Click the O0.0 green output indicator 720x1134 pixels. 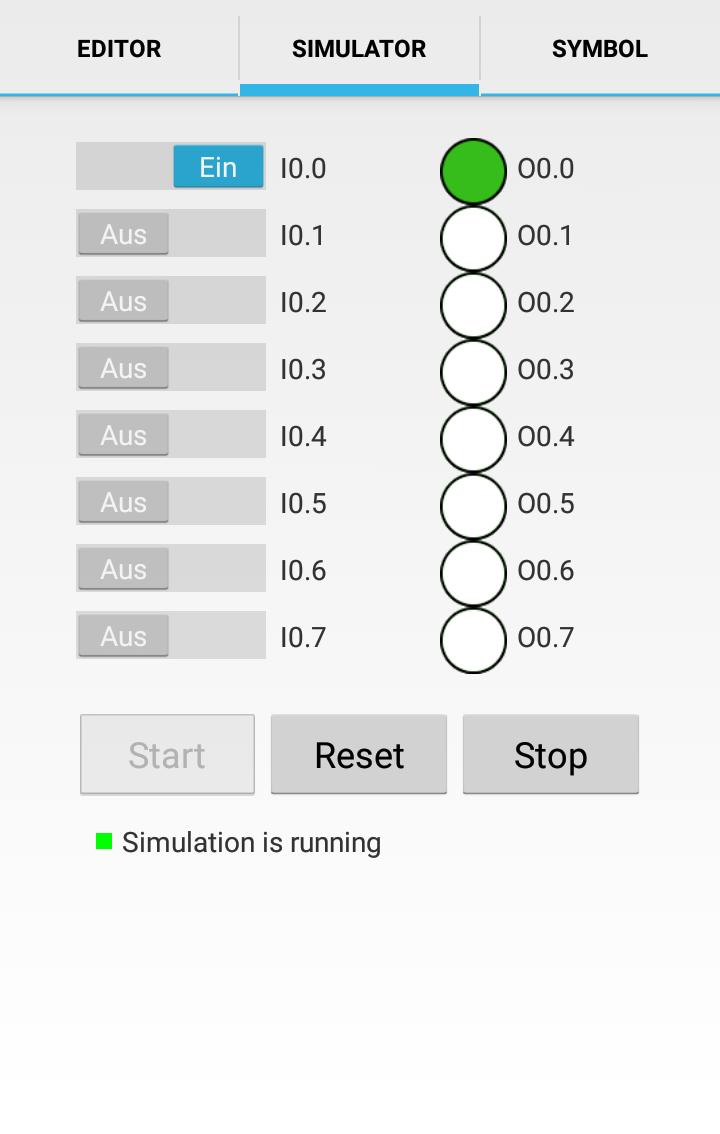click(472, 169)
